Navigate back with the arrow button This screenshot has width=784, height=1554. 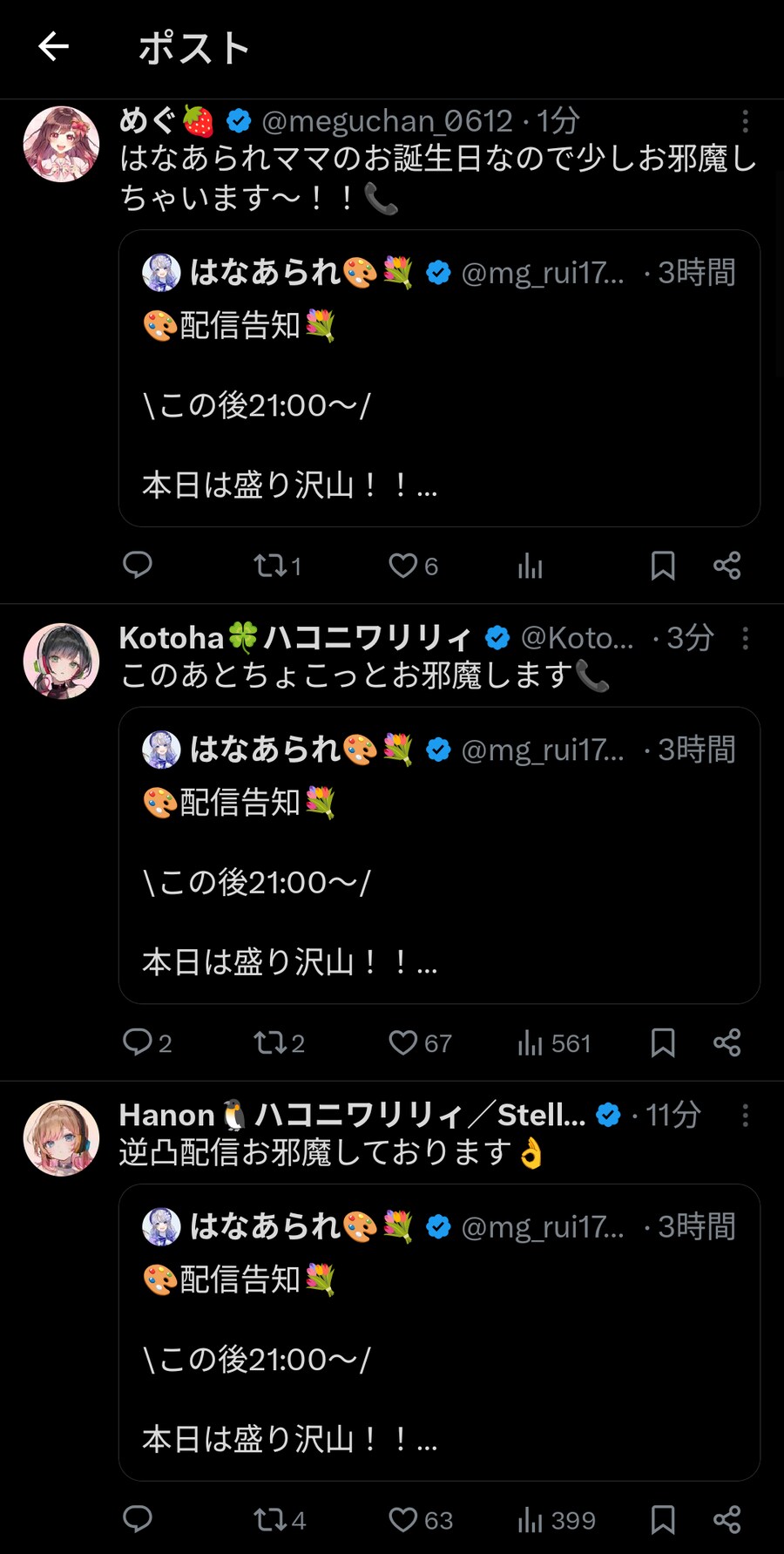point(52,47)
